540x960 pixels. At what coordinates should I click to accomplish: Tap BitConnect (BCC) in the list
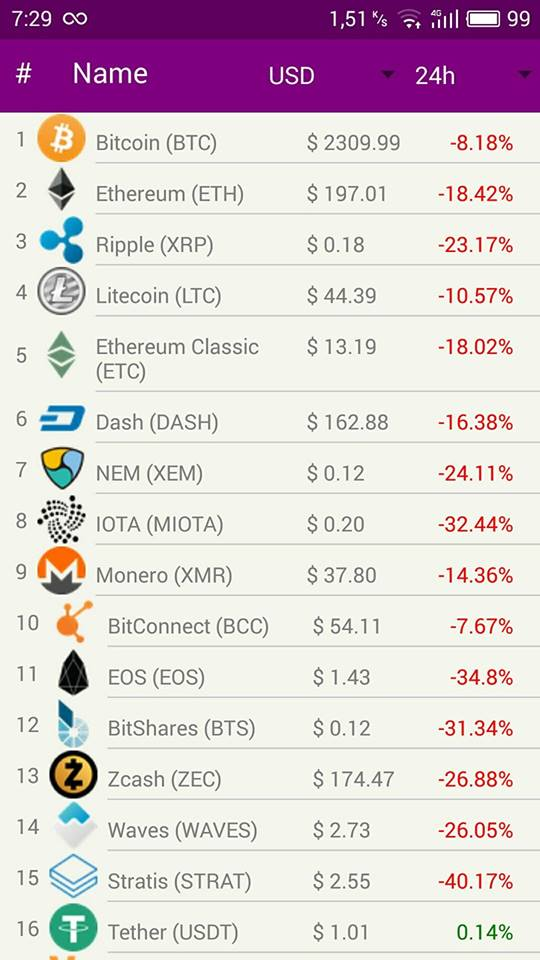(x=270, y=621)
